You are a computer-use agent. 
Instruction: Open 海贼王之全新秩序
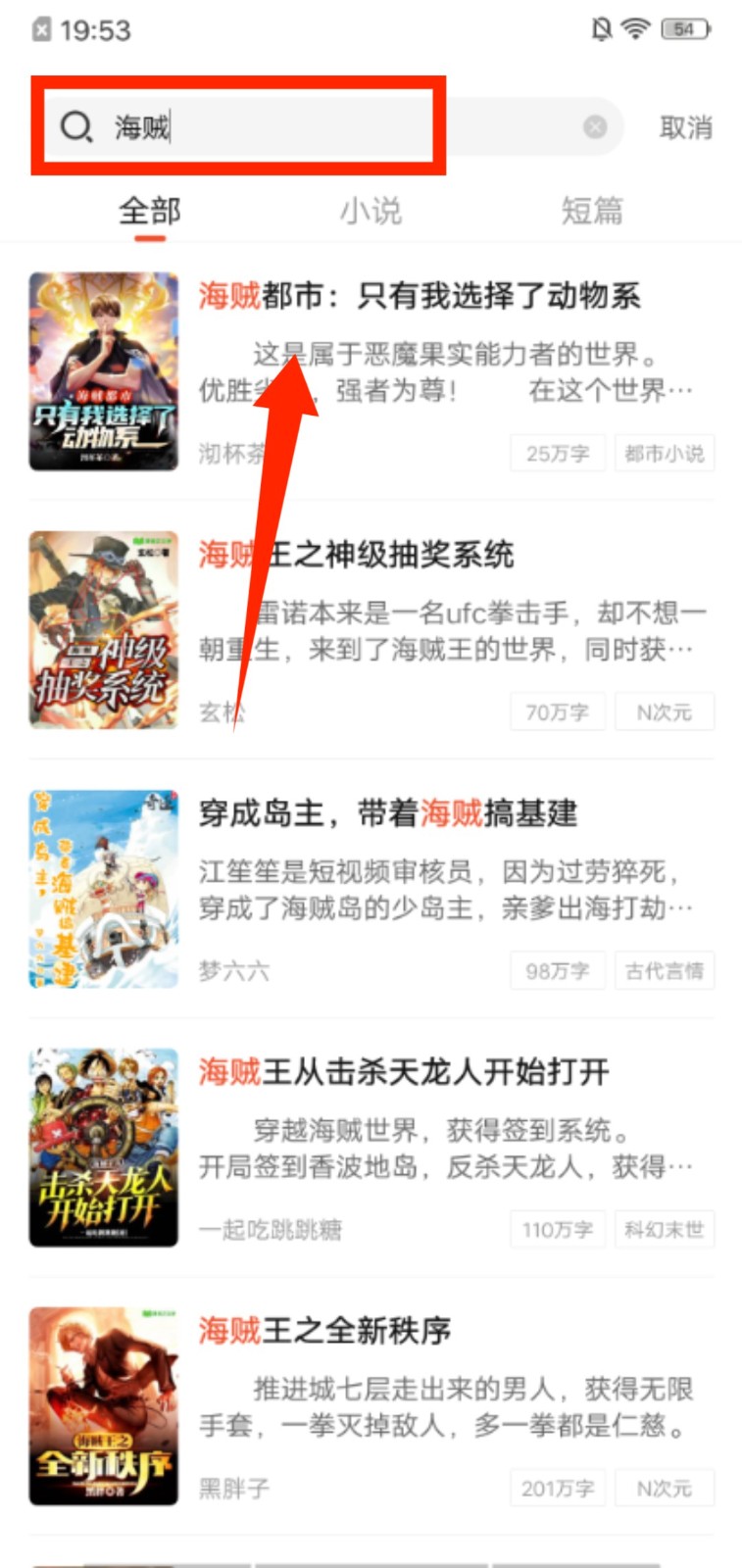point(325,1331)
